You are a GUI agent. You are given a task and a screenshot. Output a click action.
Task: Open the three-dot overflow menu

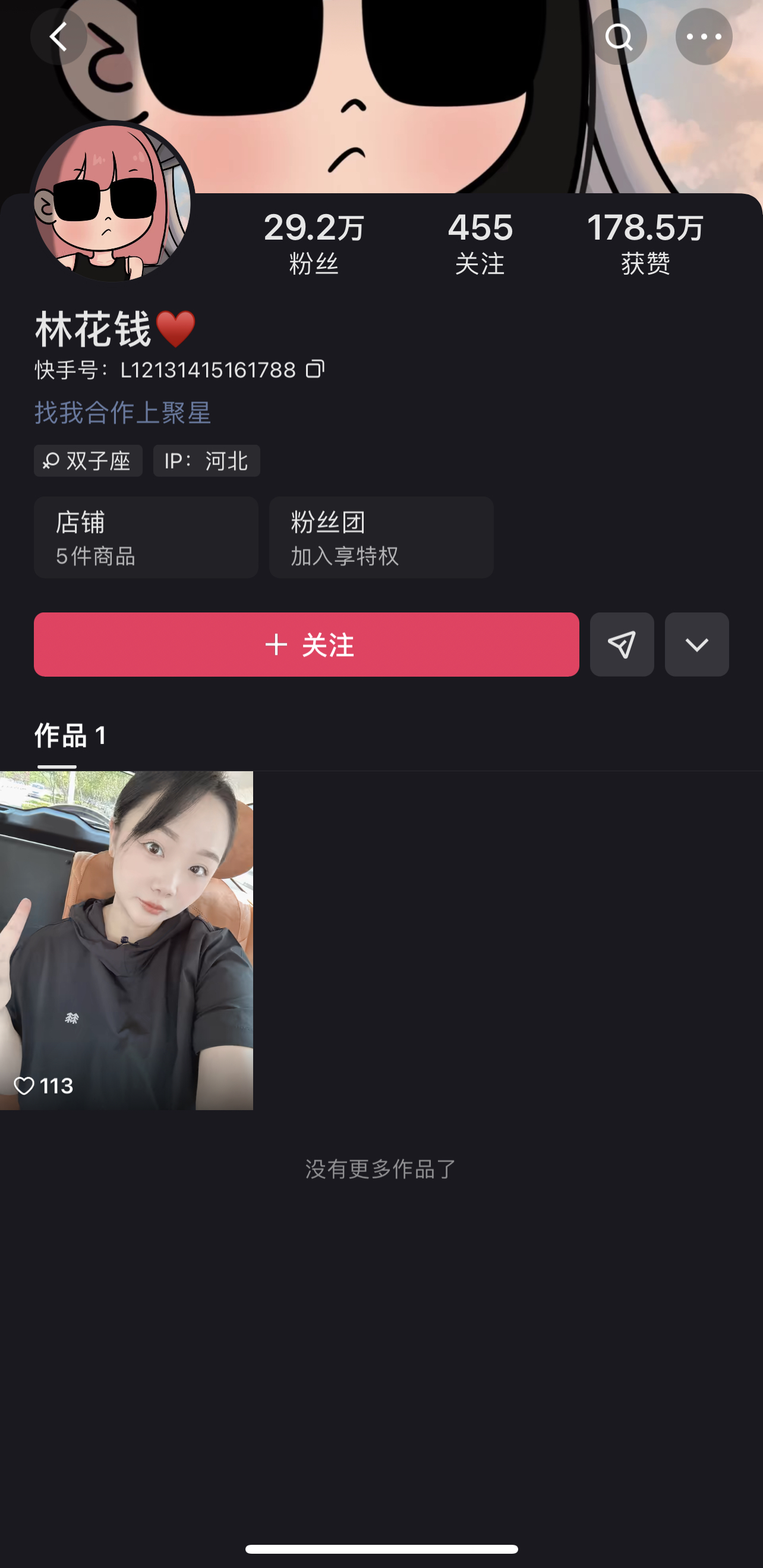704,36
